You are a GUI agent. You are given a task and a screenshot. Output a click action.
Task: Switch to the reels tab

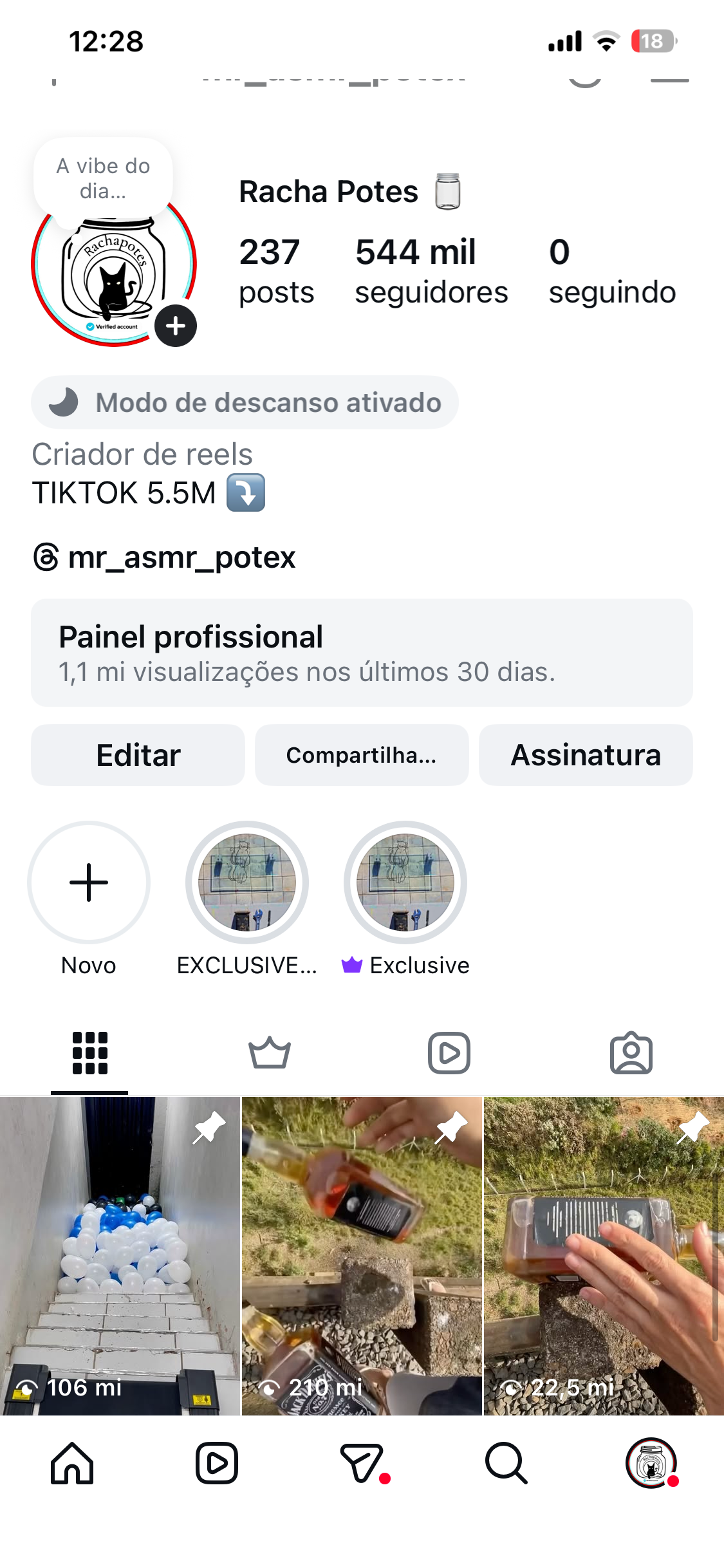(449, 1053)
